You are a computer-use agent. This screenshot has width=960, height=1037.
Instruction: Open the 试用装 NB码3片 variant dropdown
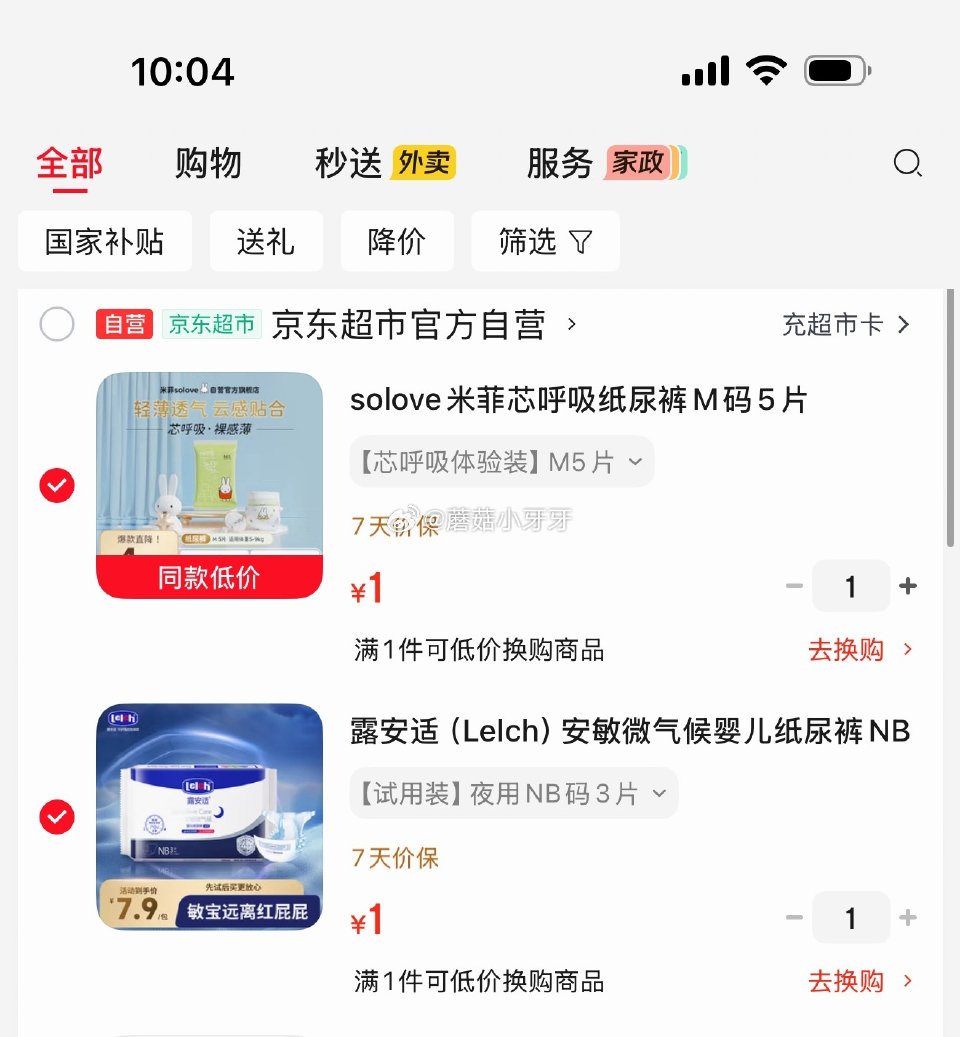[513, 793]
